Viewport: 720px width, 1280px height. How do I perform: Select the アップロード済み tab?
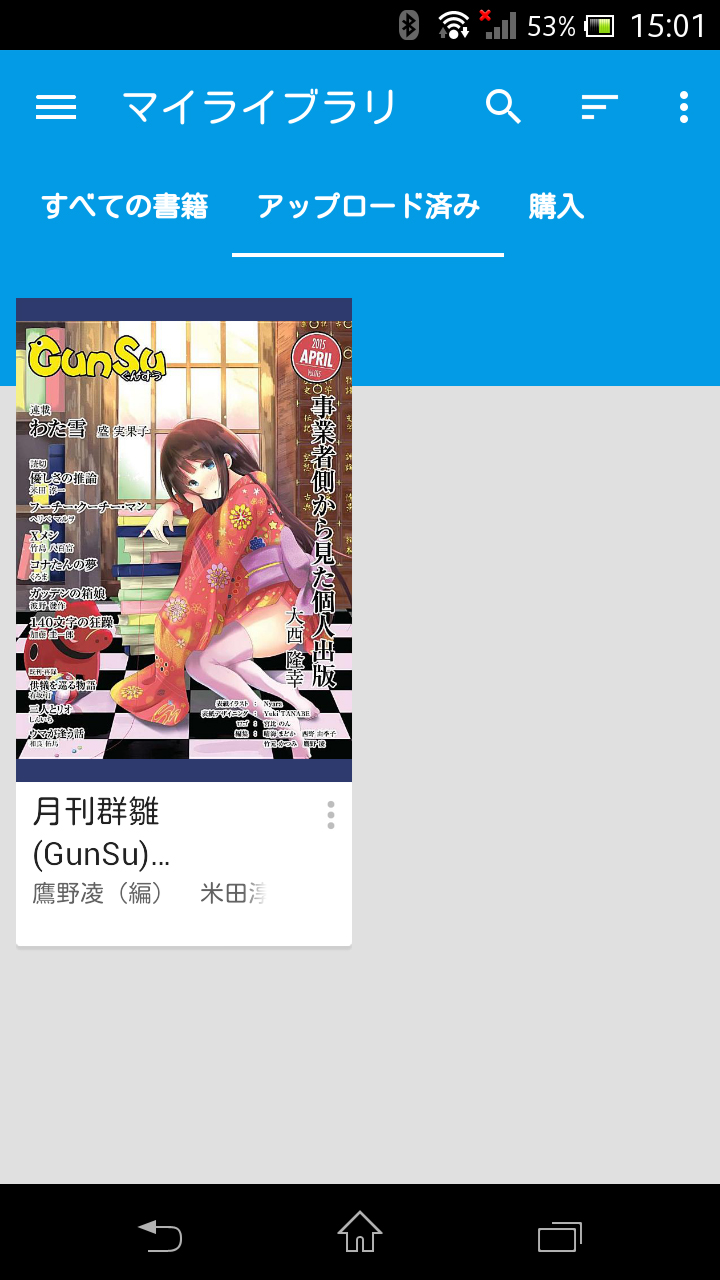tap(368, 207)
